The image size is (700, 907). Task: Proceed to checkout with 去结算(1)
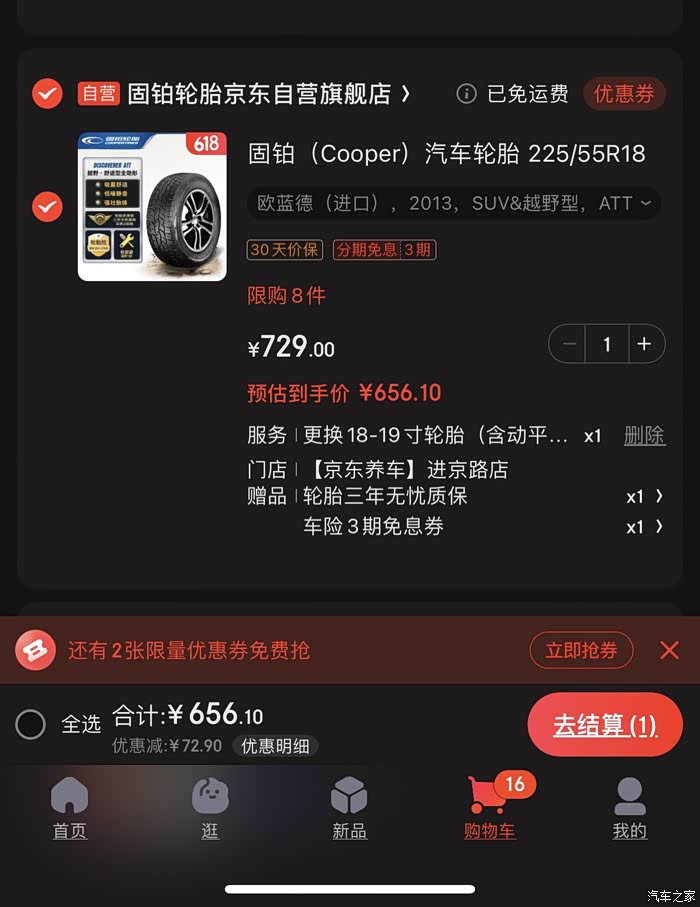tap(605, 725)
